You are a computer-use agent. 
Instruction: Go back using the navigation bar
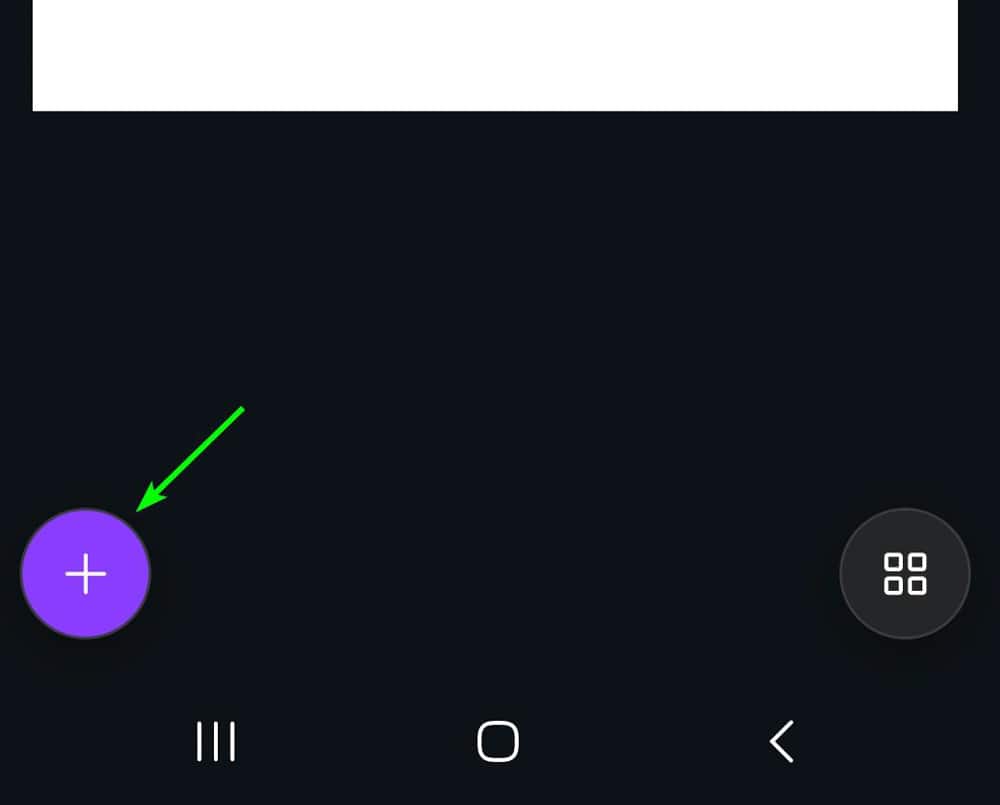781,742
